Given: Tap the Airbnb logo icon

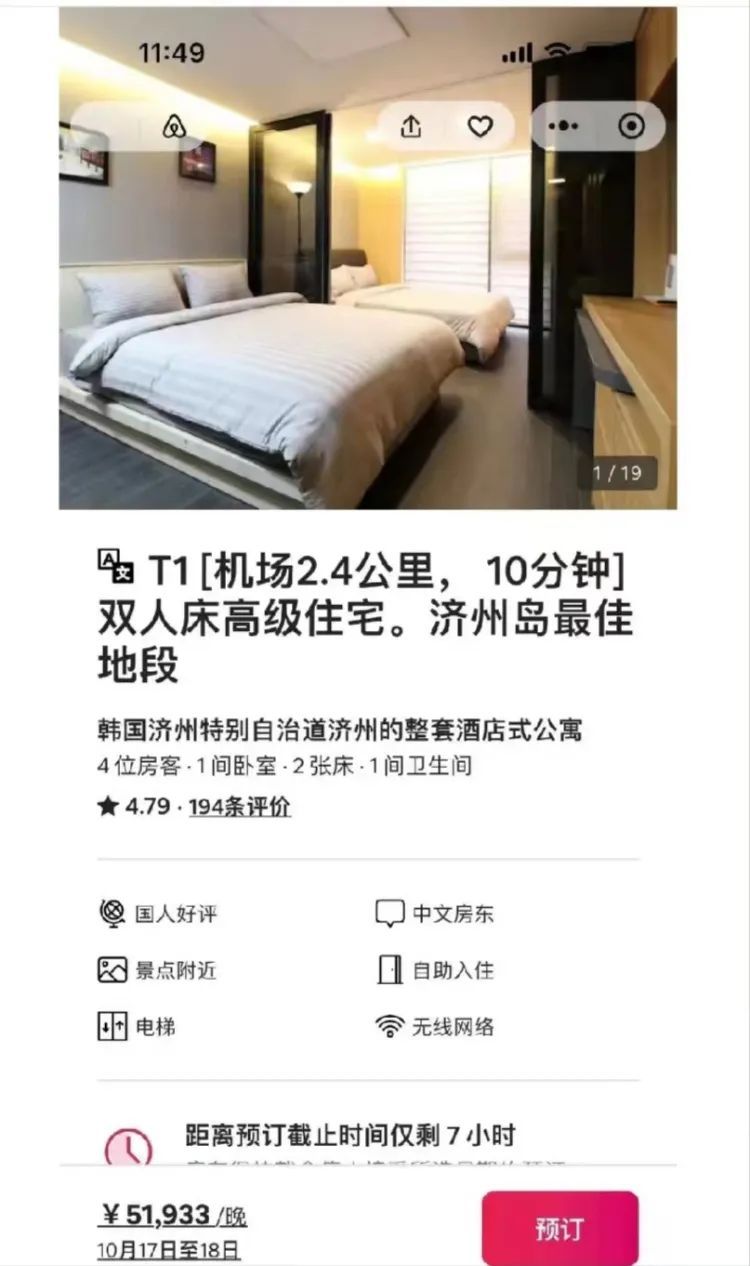Looking at the screenshot, I should pos(174,127).
